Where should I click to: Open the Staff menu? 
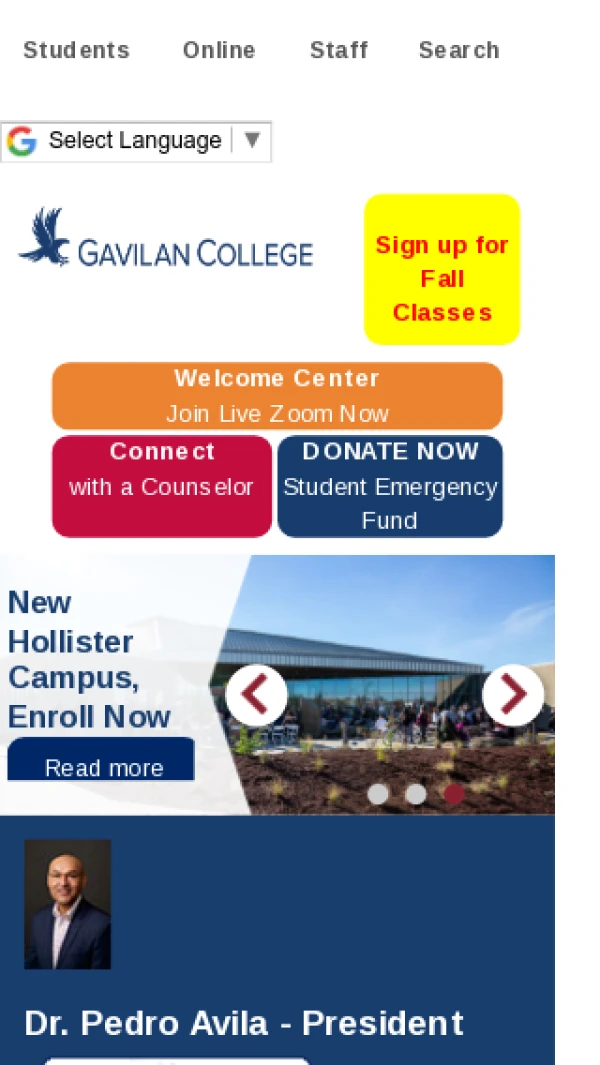tap(339, 50)
